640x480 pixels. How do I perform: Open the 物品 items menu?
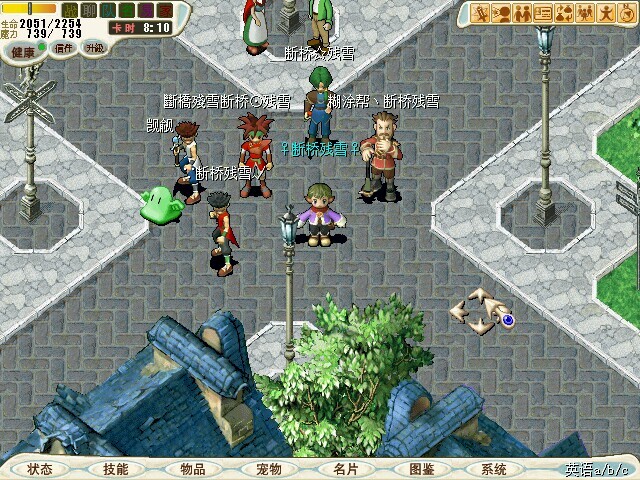192,468
